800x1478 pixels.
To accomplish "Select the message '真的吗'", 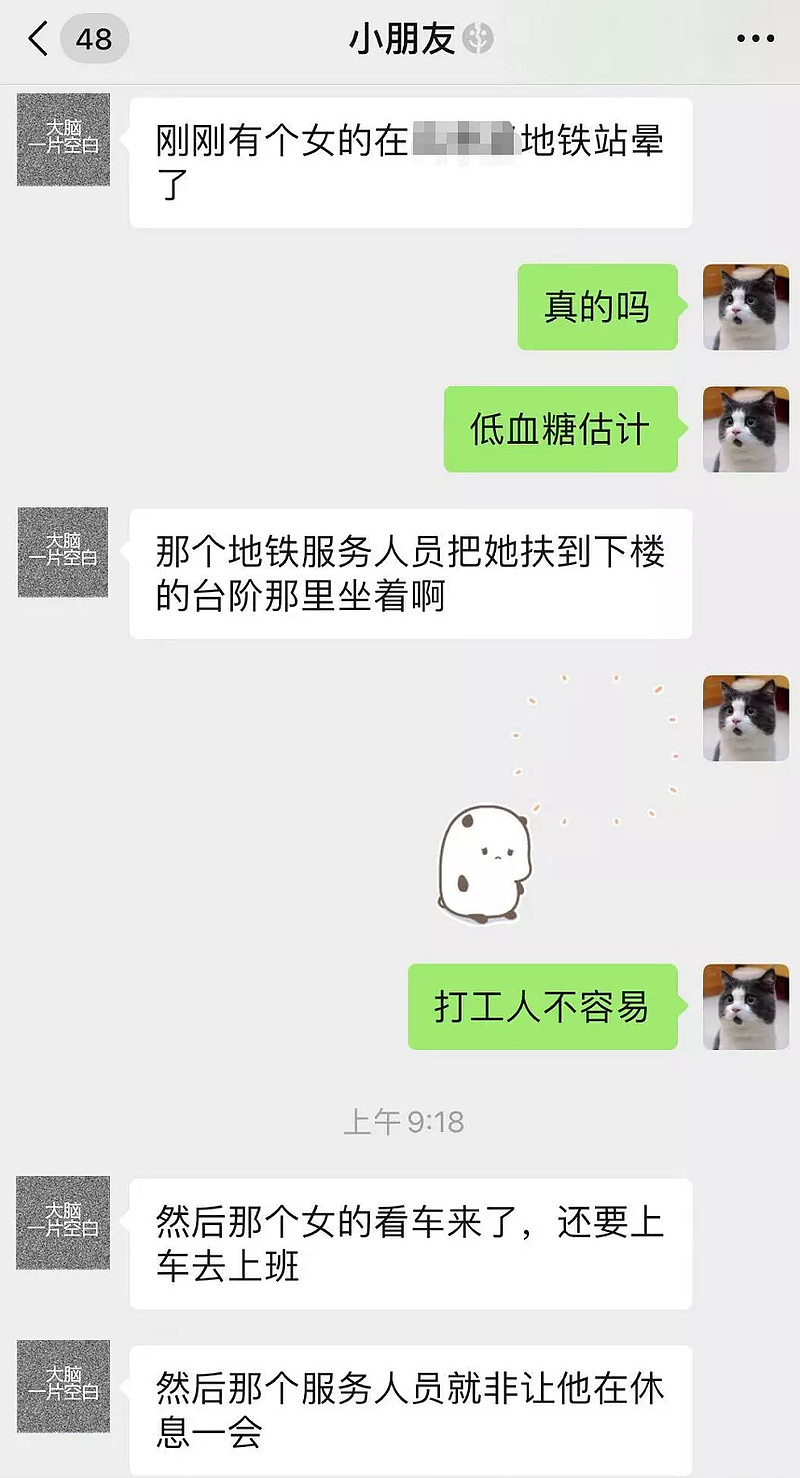I will [597, 308].
